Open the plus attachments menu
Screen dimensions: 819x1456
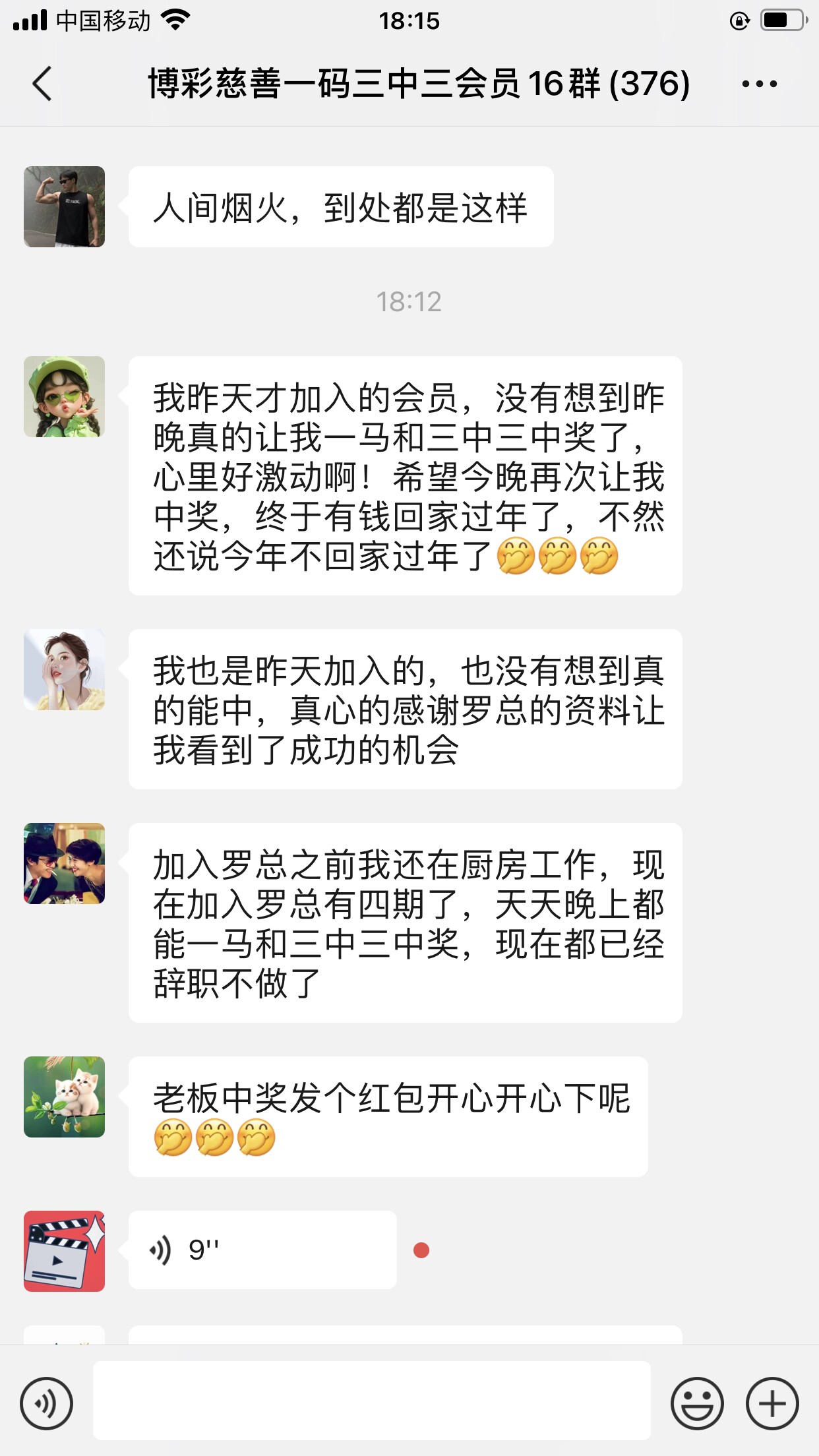[772, 1403]
